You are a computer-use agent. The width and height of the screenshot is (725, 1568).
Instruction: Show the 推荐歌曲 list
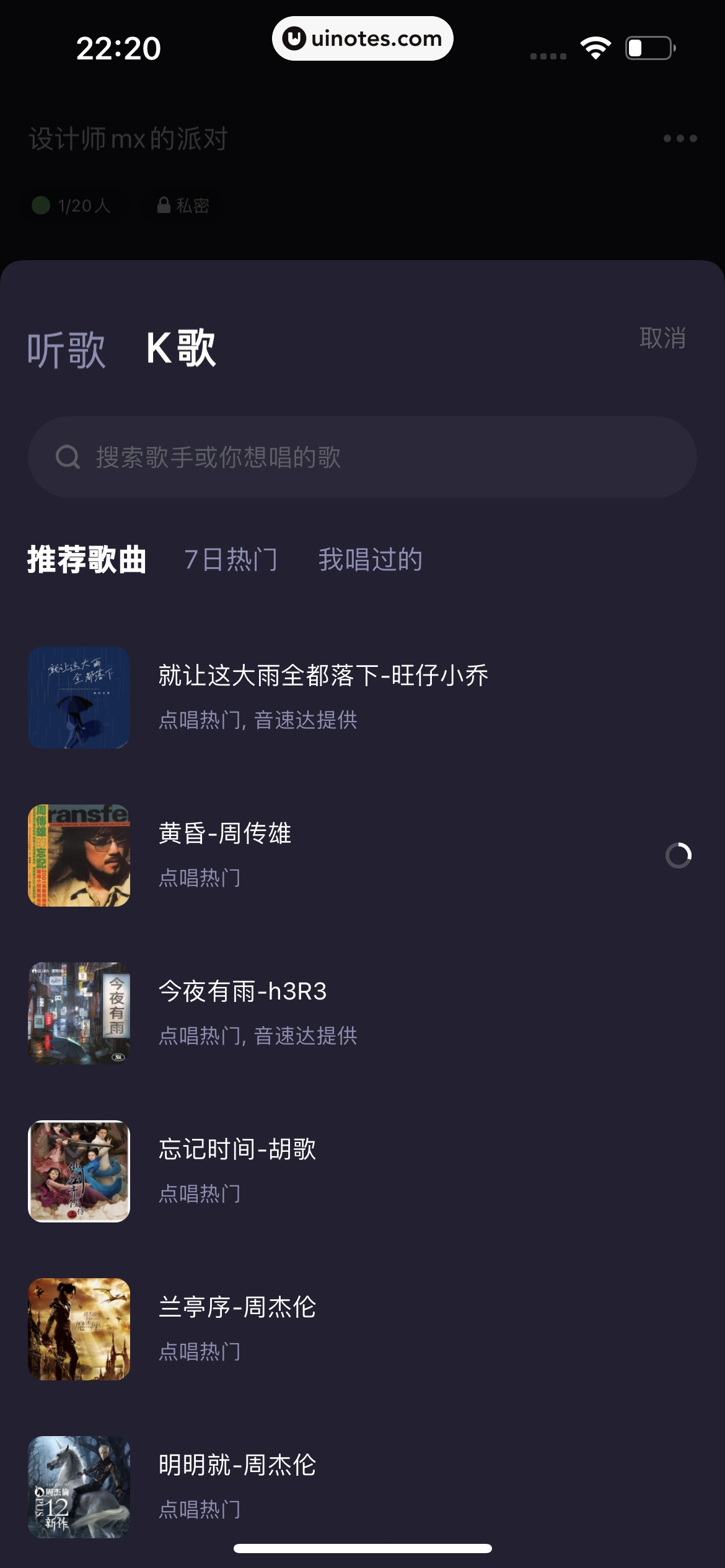point(87,560)
